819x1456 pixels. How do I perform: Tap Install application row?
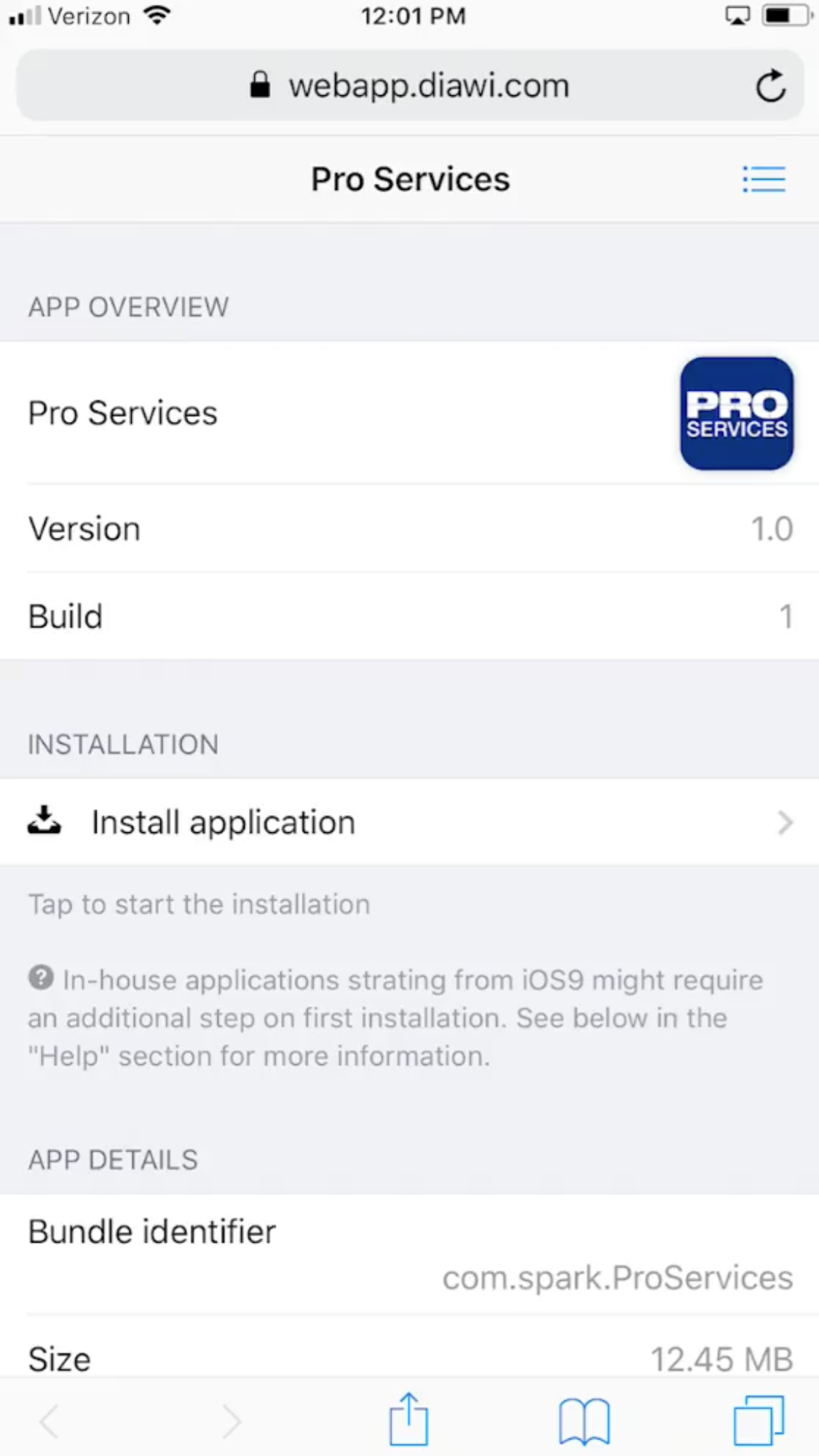click(409, 822)
